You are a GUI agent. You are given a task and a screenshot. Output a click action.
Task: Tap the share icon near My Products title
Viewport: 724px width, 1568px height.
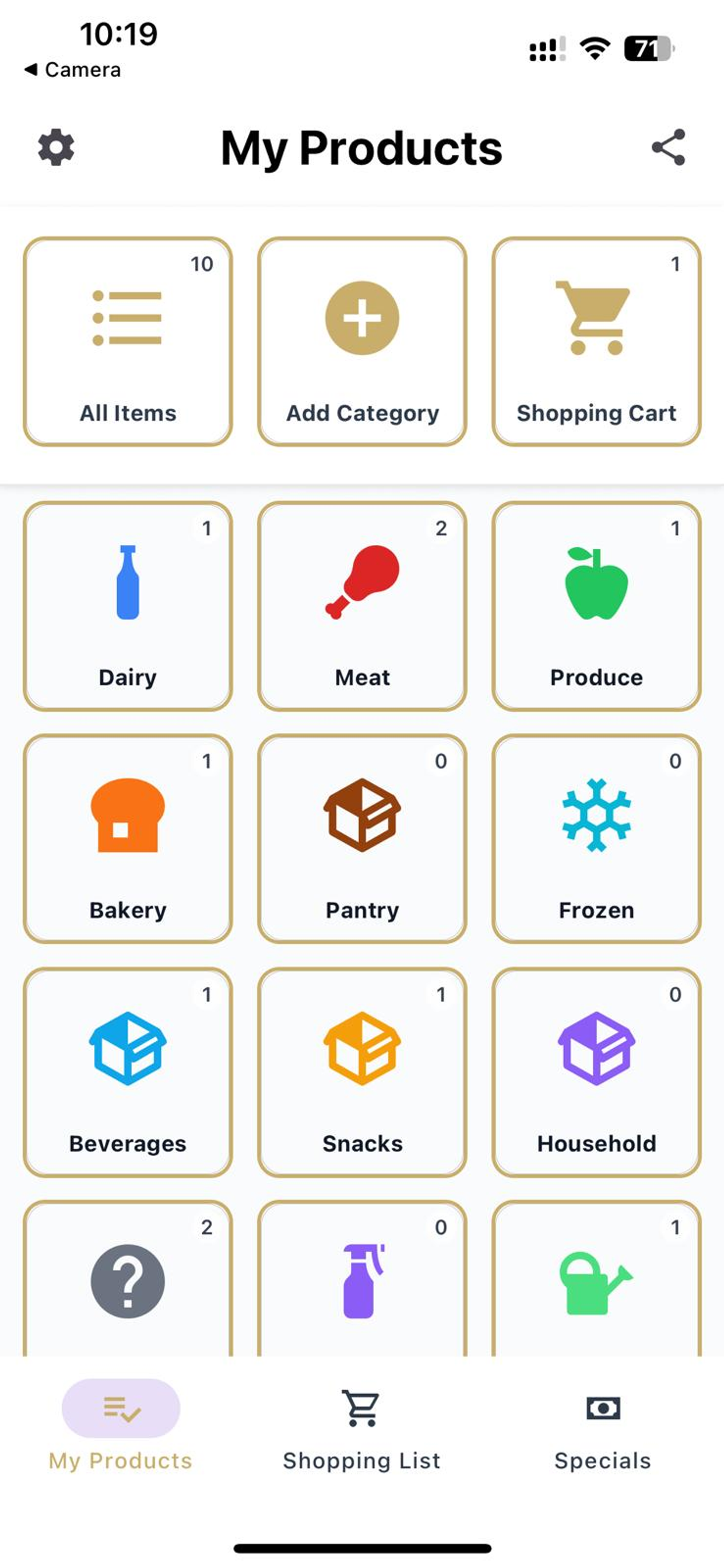[x=669, y=146]
